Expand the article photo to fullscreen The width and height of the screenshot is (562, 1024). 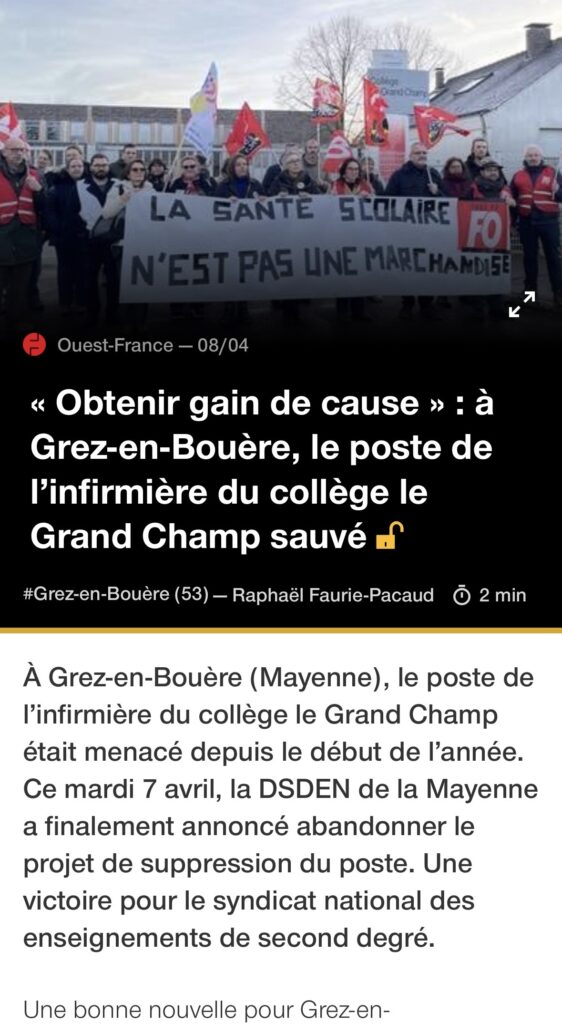pyautogui.click(x=522, y=304)
